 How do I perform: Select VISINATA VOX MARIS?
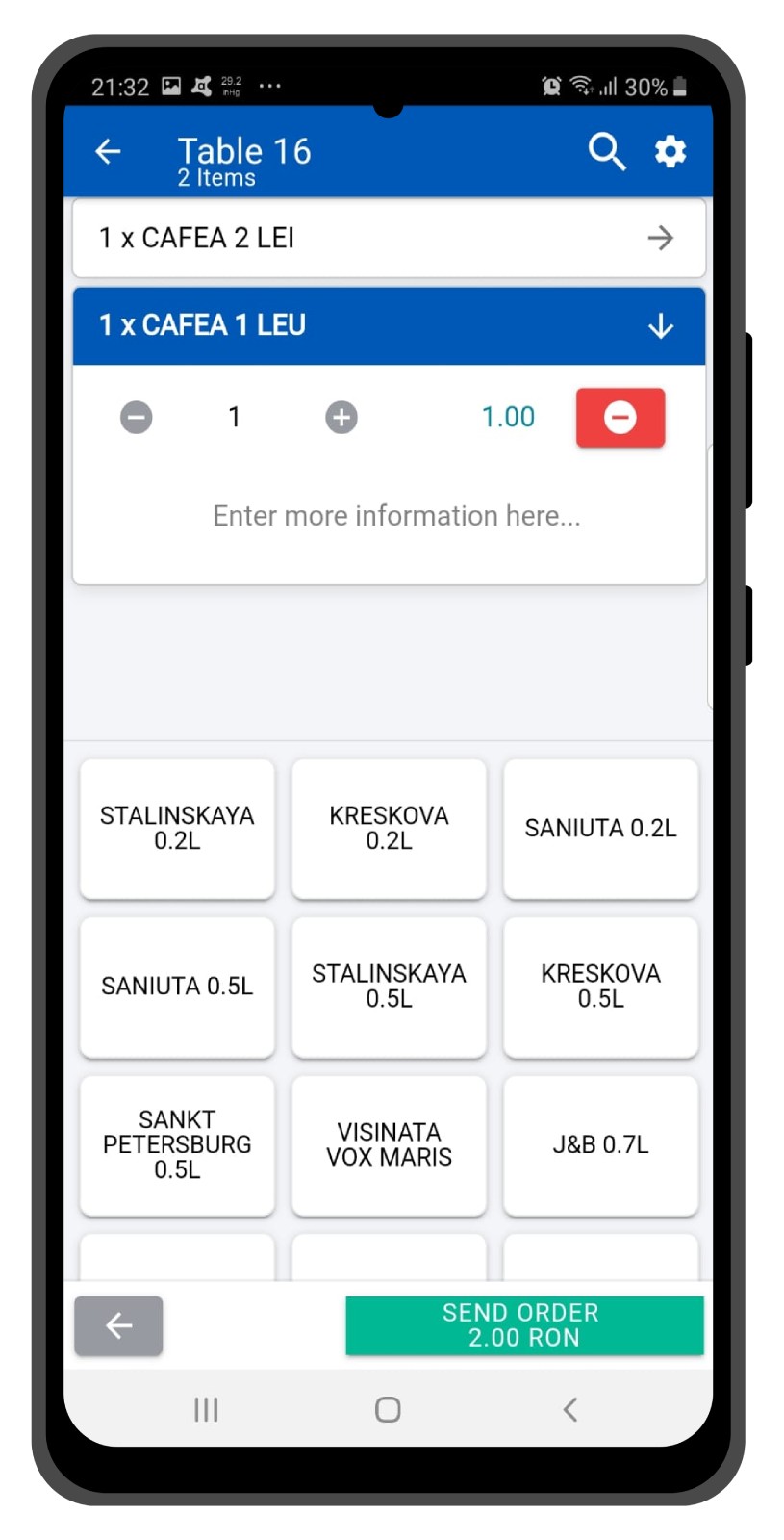pyautogui.click(x=389, y=1144)
